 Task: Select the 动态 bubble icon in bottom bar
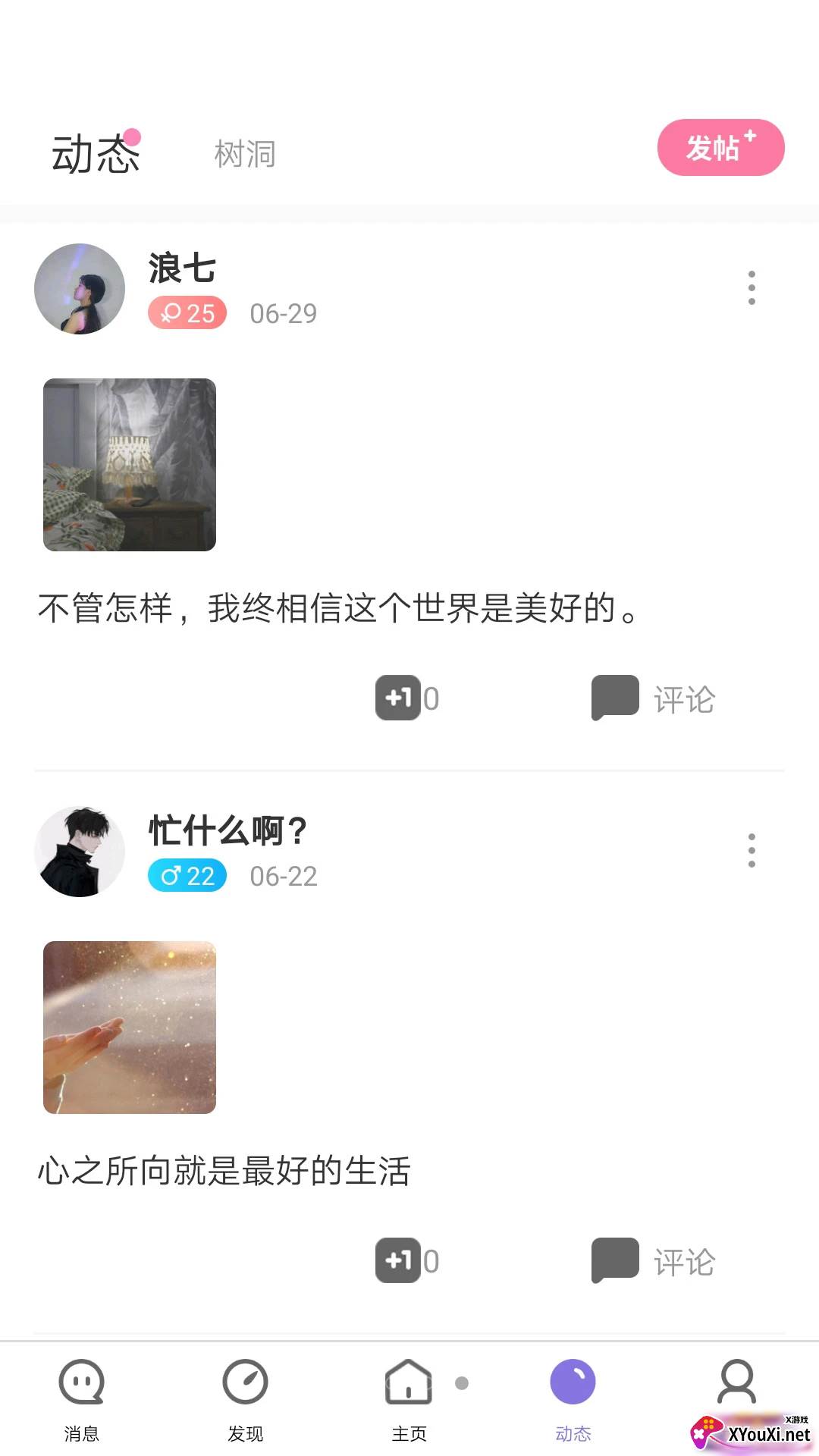click(x=573, y=1382)
